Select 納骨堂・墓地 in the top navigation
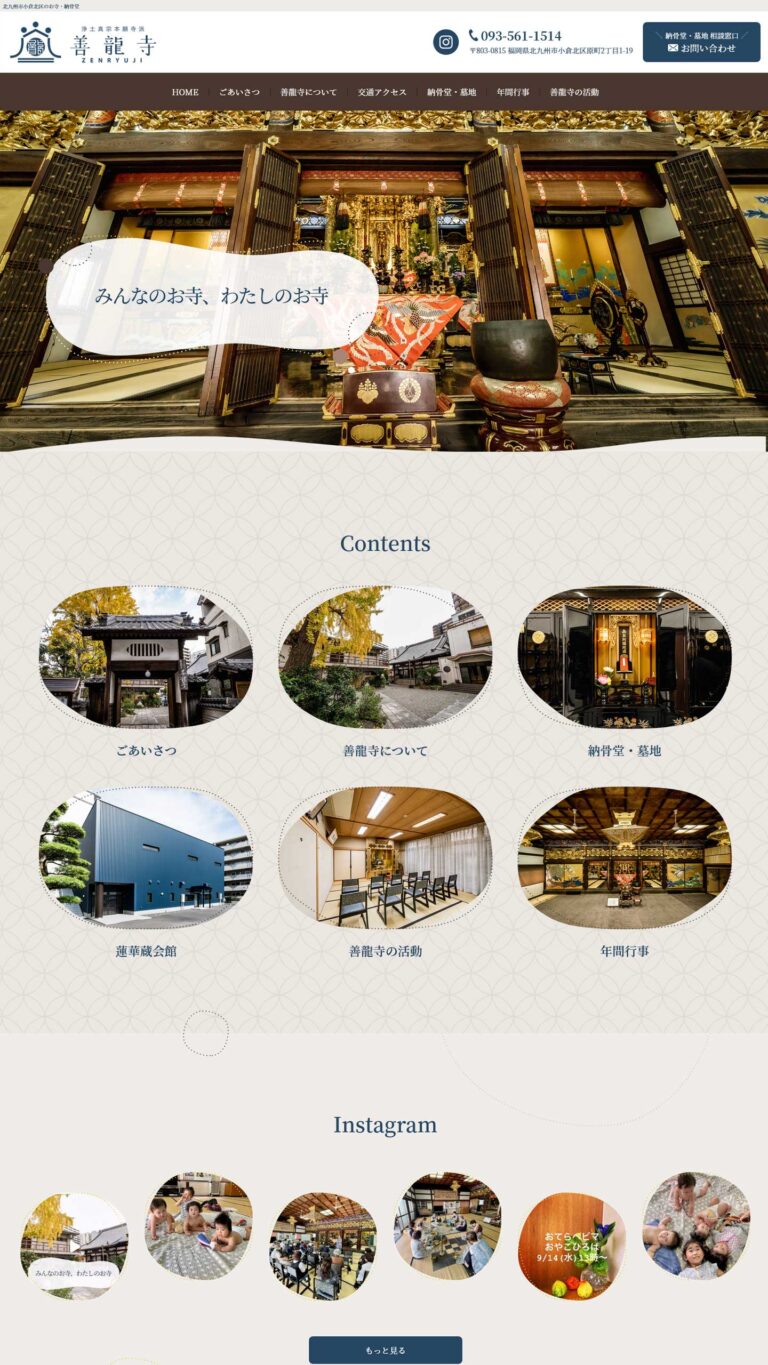 [x=451, y=92]
